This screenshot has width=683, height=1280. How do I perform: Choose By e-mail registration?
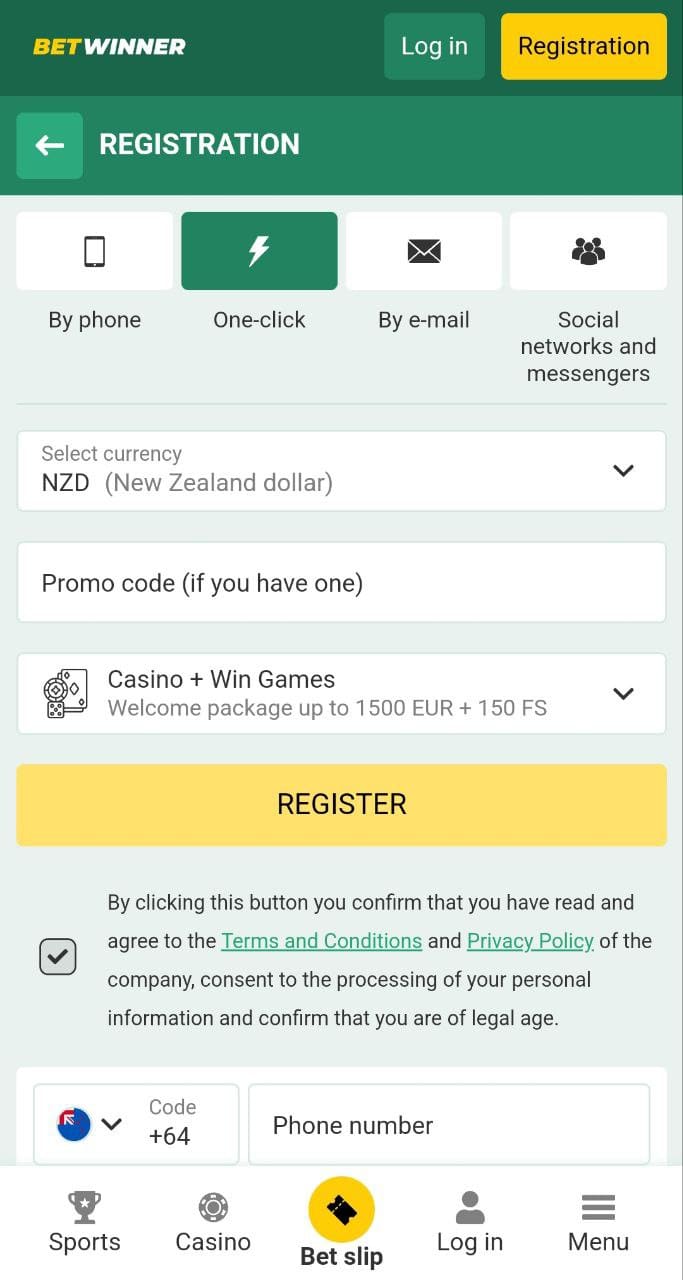(424, 251)
